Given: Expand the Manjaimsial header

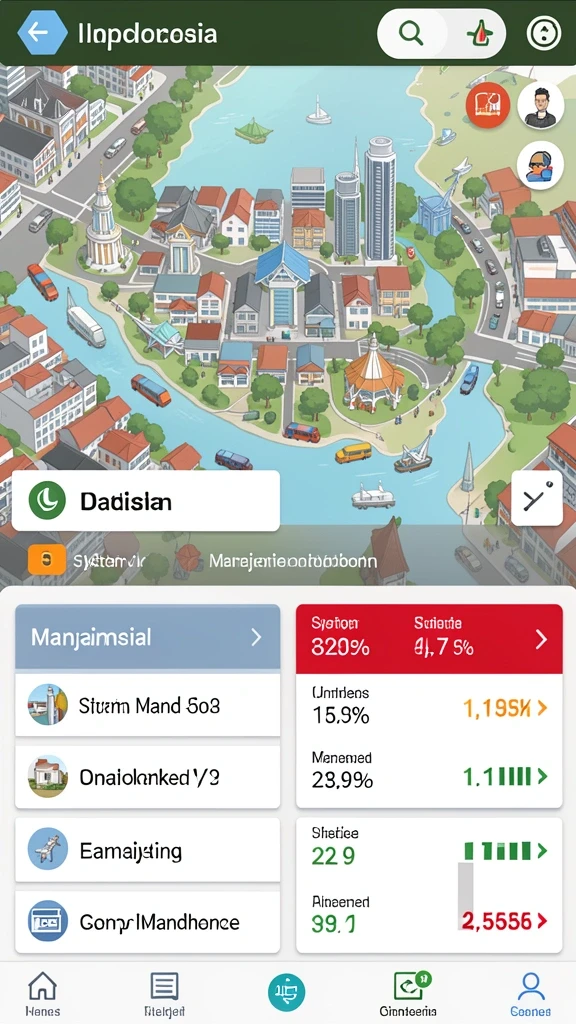Looking at the screenshot, I should [x=148, y=637].
